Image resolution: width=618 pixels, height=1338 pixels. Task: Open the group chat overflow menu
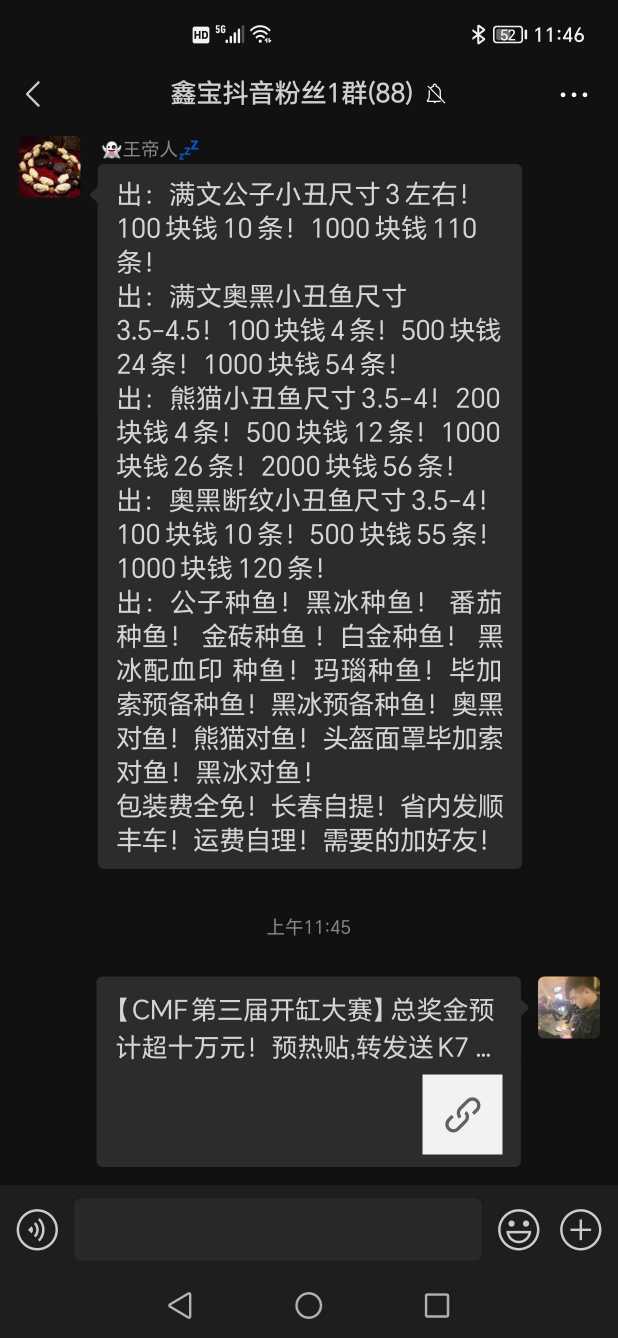click(573, 95)
